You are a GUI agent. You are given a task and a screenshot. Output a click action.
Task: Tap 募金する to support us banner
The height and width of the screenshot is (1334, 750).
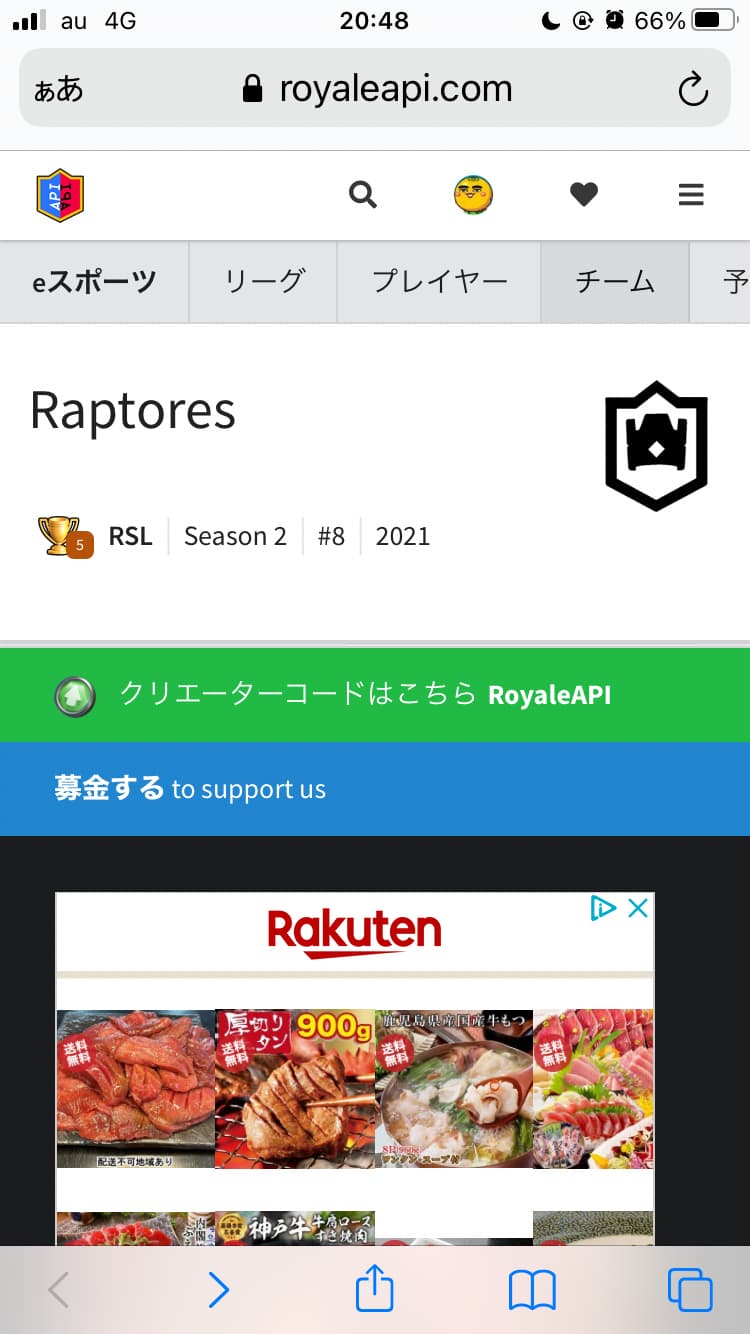375,789
